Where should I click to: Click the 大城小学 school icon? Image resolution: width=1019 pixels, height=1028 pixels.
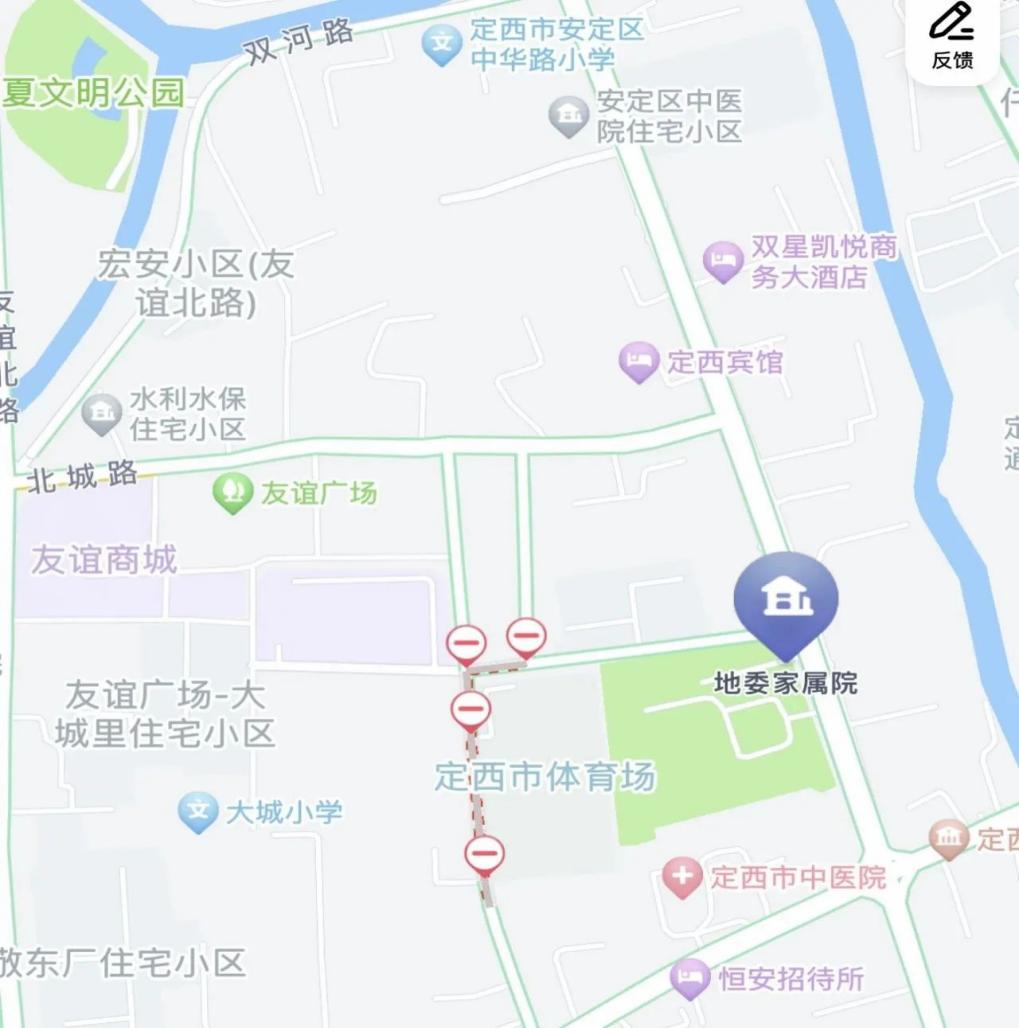(x=196, y=809)
